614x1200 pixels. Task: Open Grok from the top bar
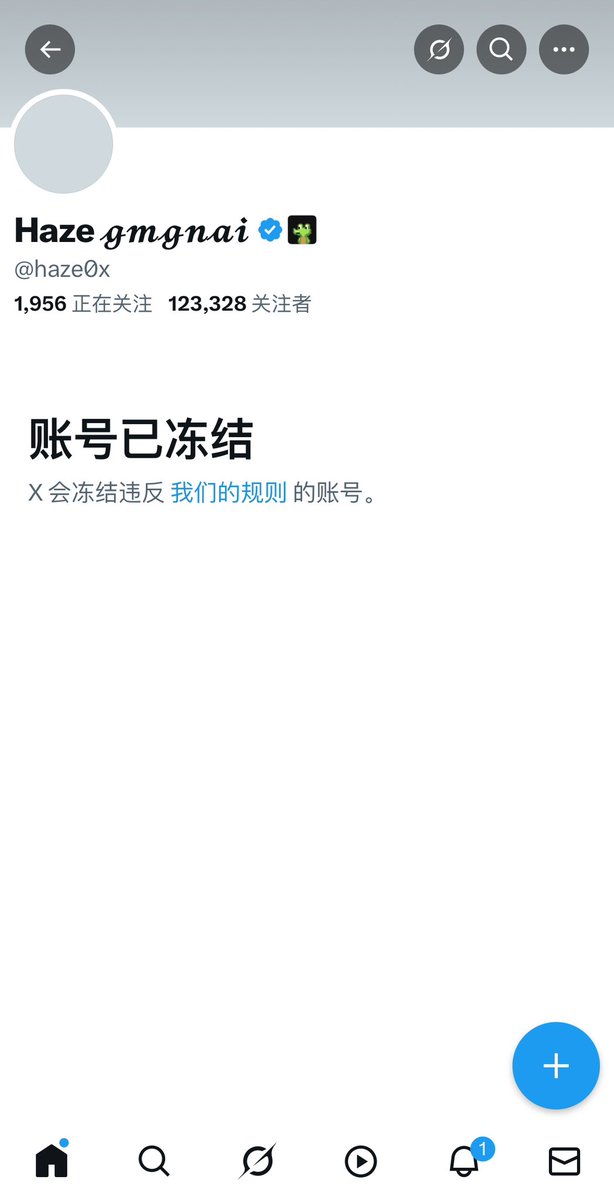coord(439,49)
